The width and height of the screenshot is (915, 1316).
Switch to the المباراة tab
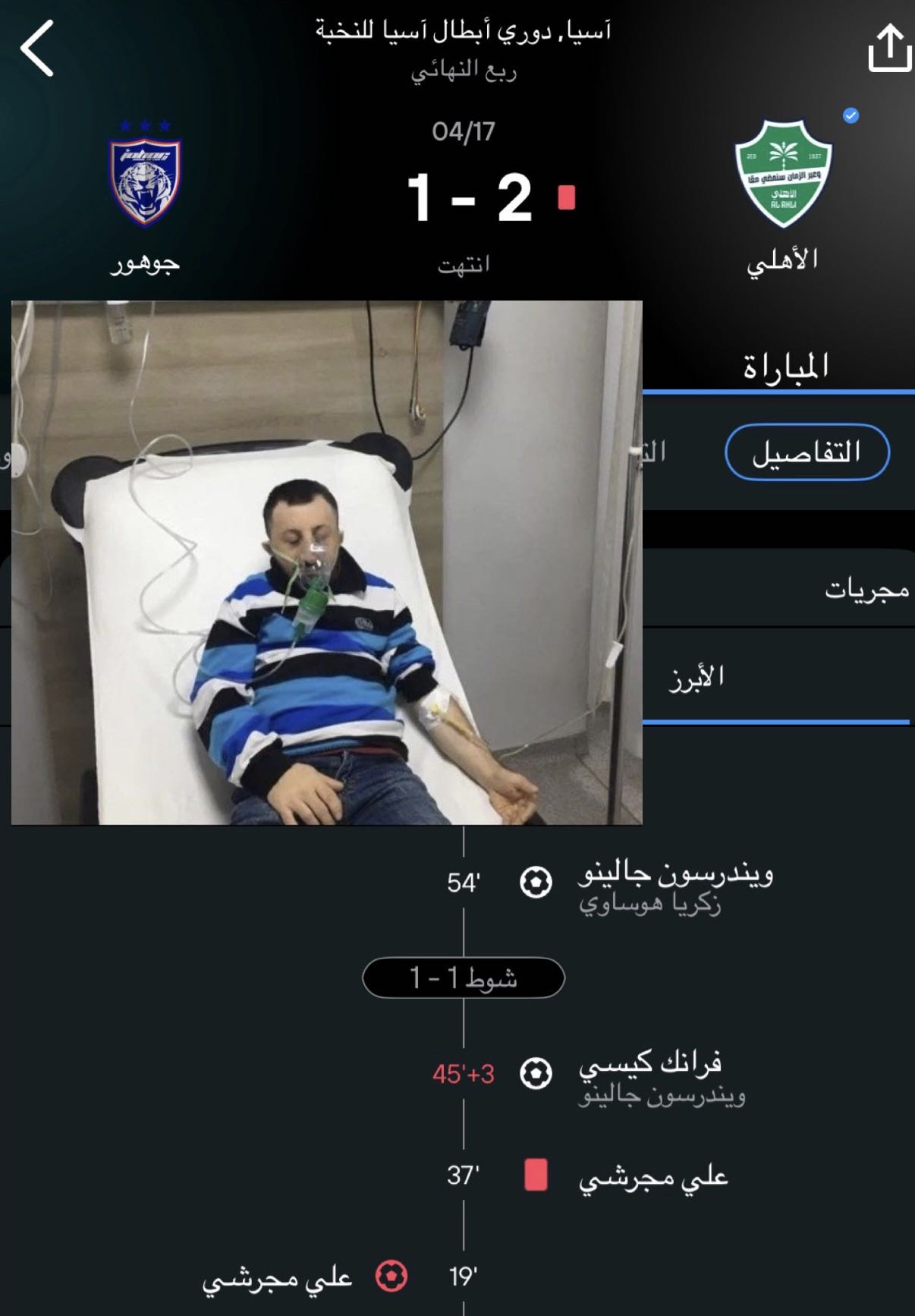(785, 367)
